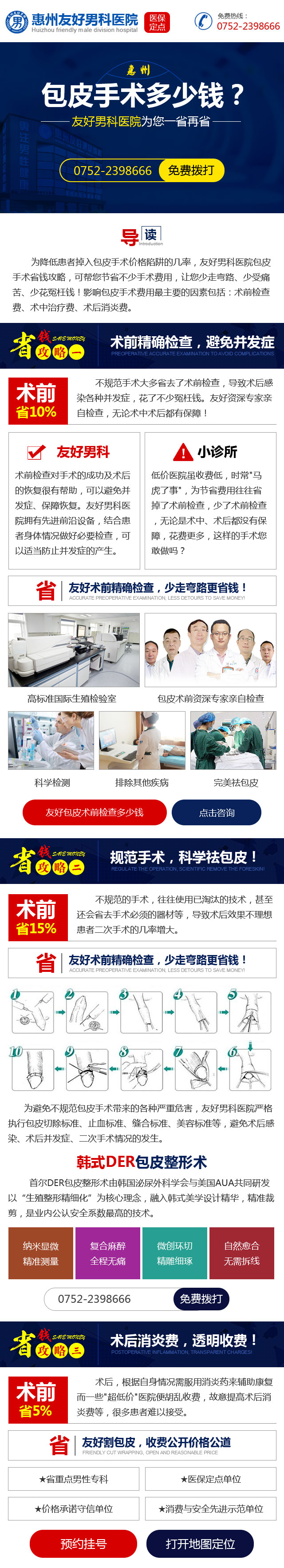
Task: Open 打开地图定位 map location
Action: pos(200,1544)
